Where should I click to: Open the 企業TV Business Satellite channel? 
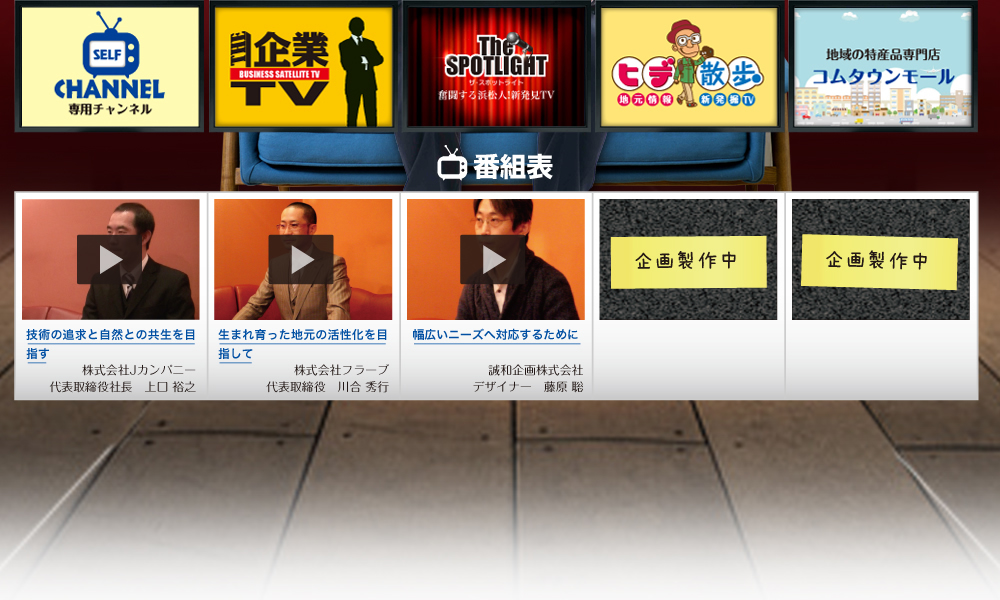pos(303,66)
